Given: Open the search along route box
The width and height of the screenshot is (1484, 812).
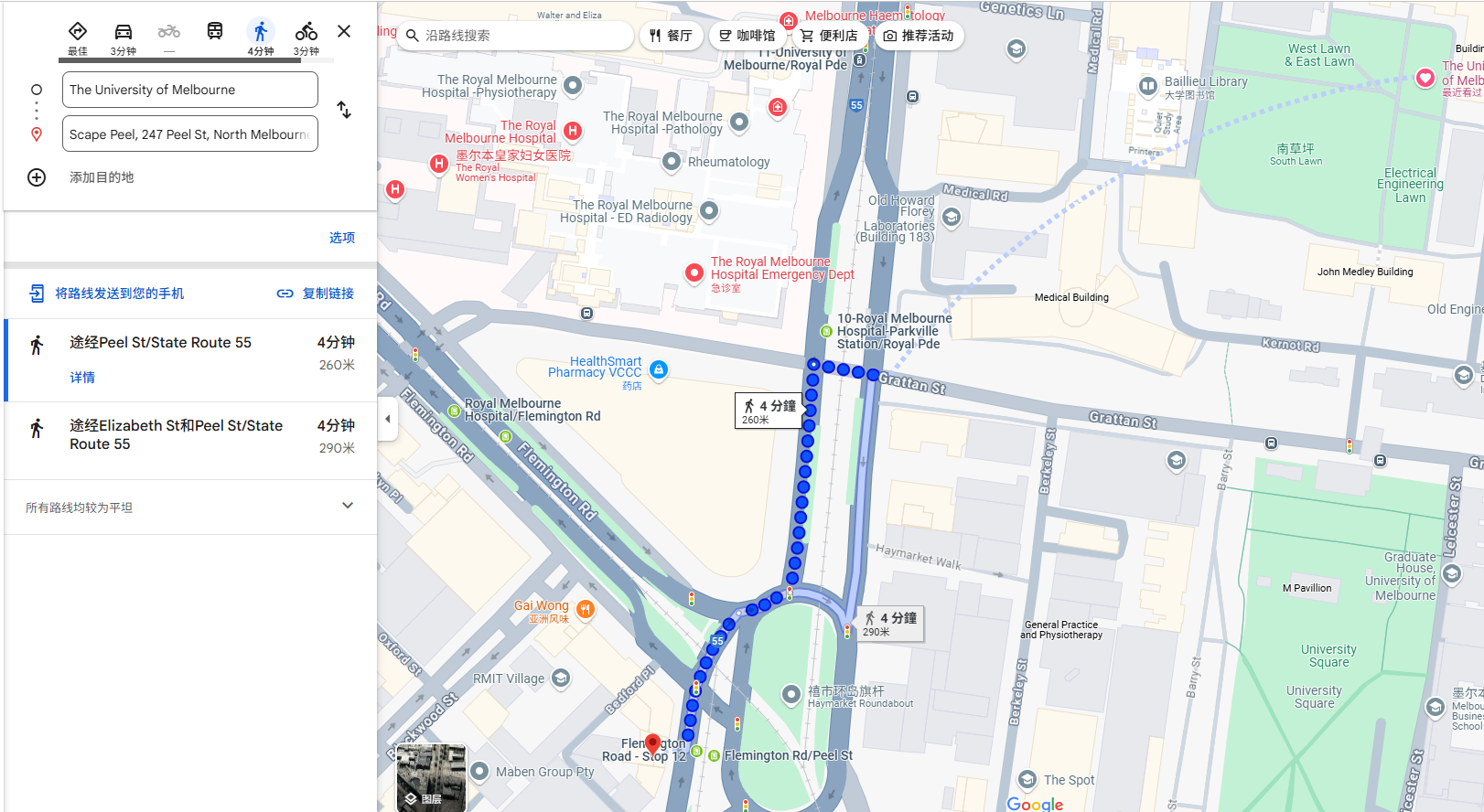Looking at the screenshot, I should point(515,36).
